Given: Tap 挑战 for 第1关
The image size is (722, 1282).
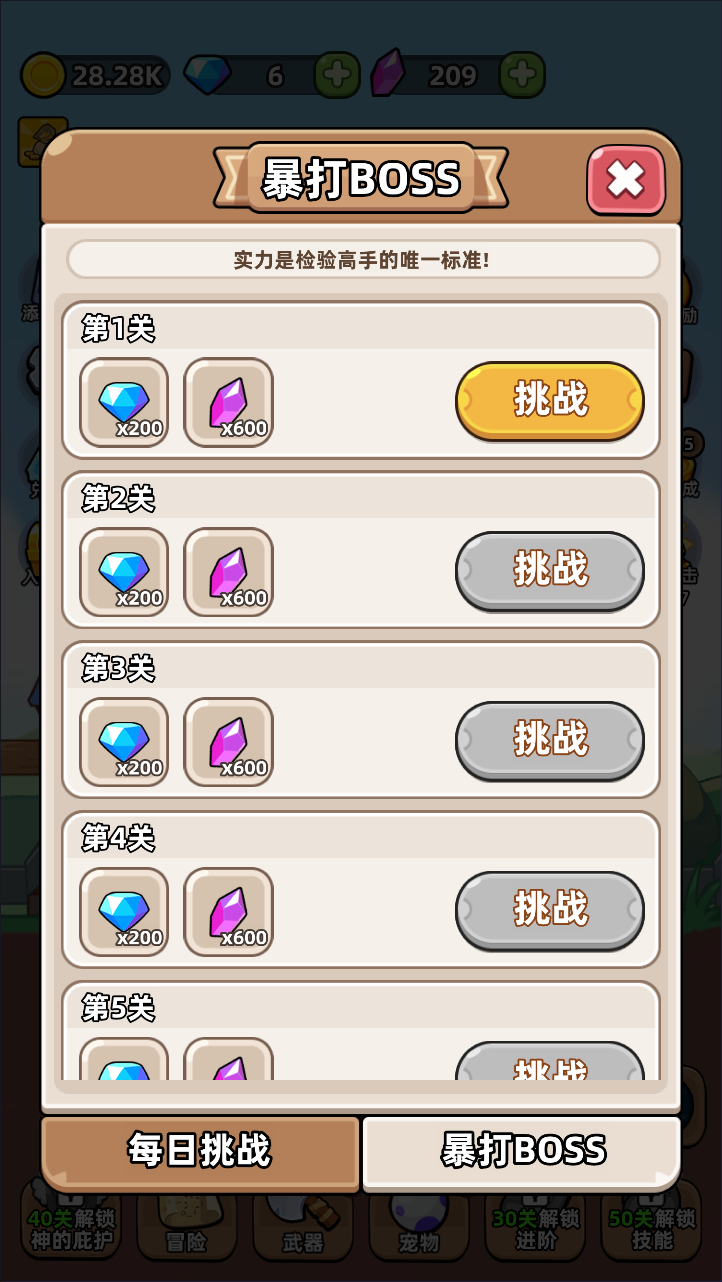Looking at the screenshot, I should (x=549, y=400).
